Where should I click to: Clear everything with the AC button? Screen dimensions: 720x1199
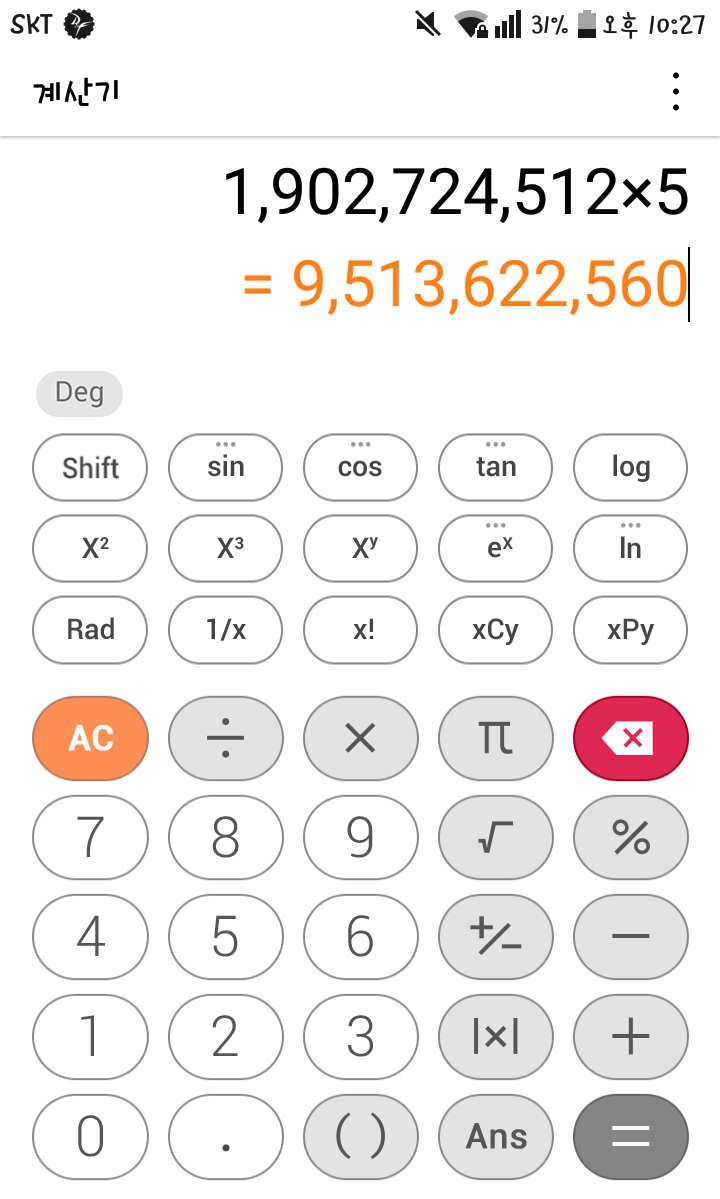click(90, 738)
